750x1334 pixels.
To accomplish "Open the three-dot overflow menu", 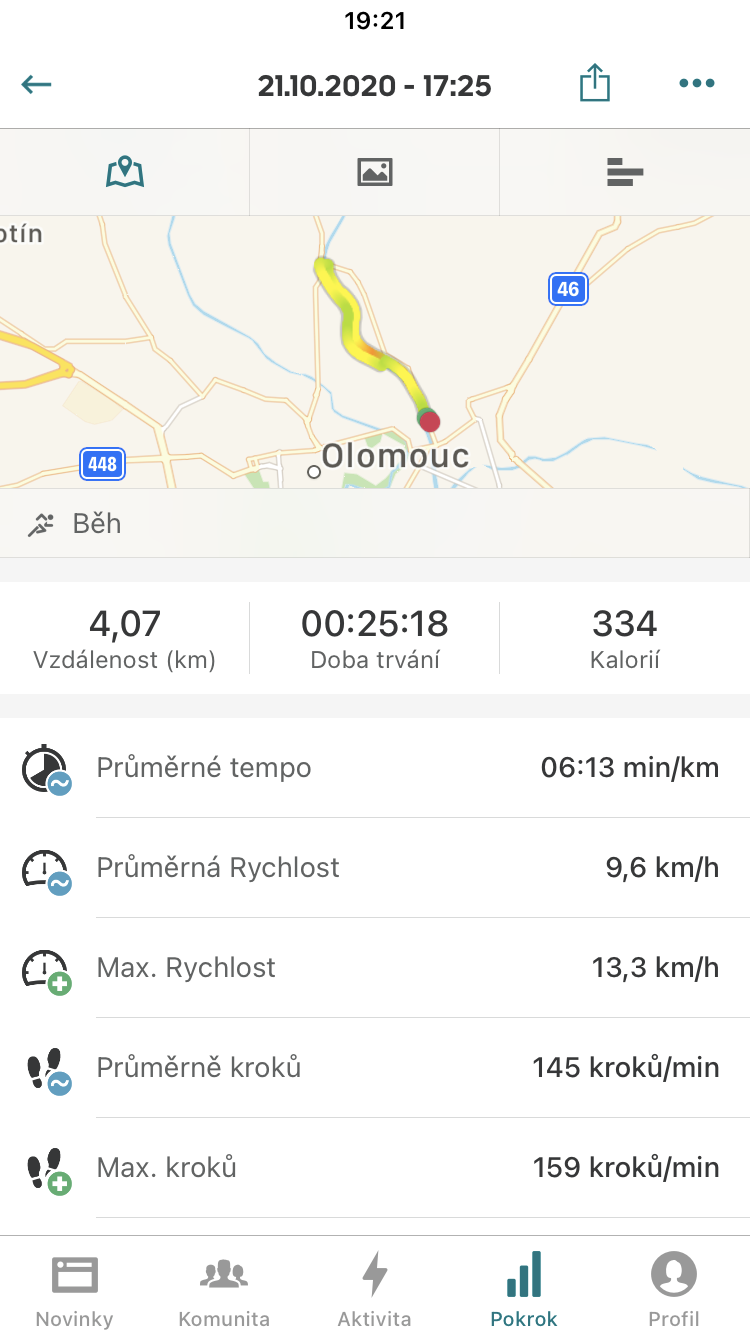I will pyautogui.click(x=697, y=84).
